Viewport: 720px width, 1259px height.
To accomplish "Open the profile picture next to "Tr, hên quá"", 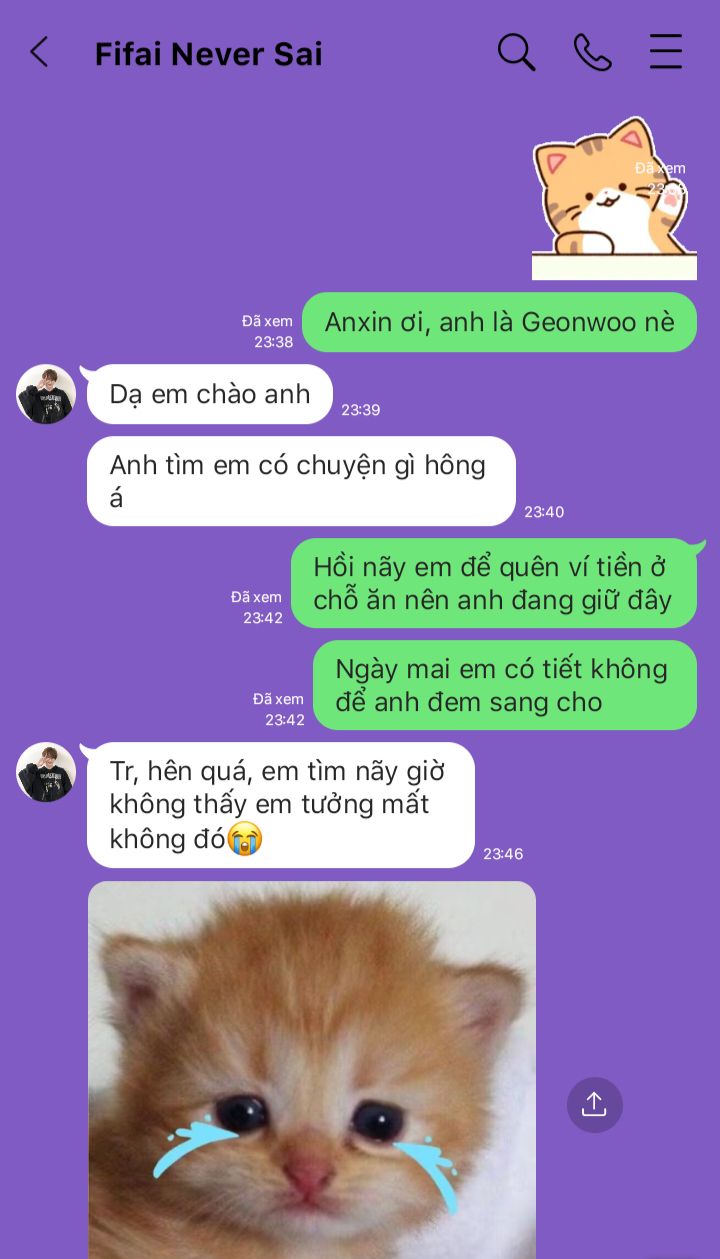I will tap(46, 772).
